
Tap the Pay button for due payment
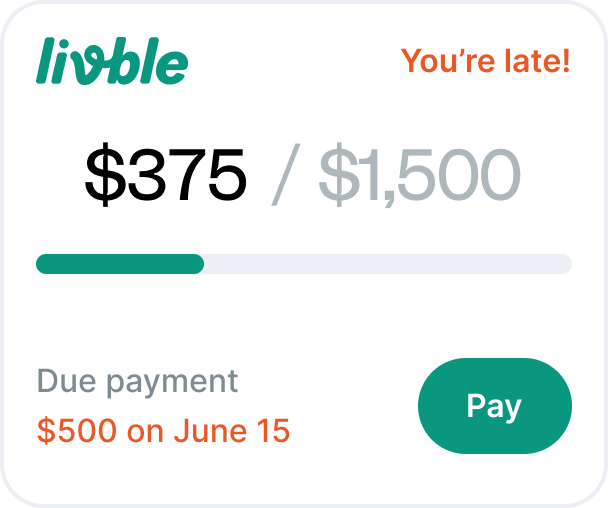pos(494,406)
